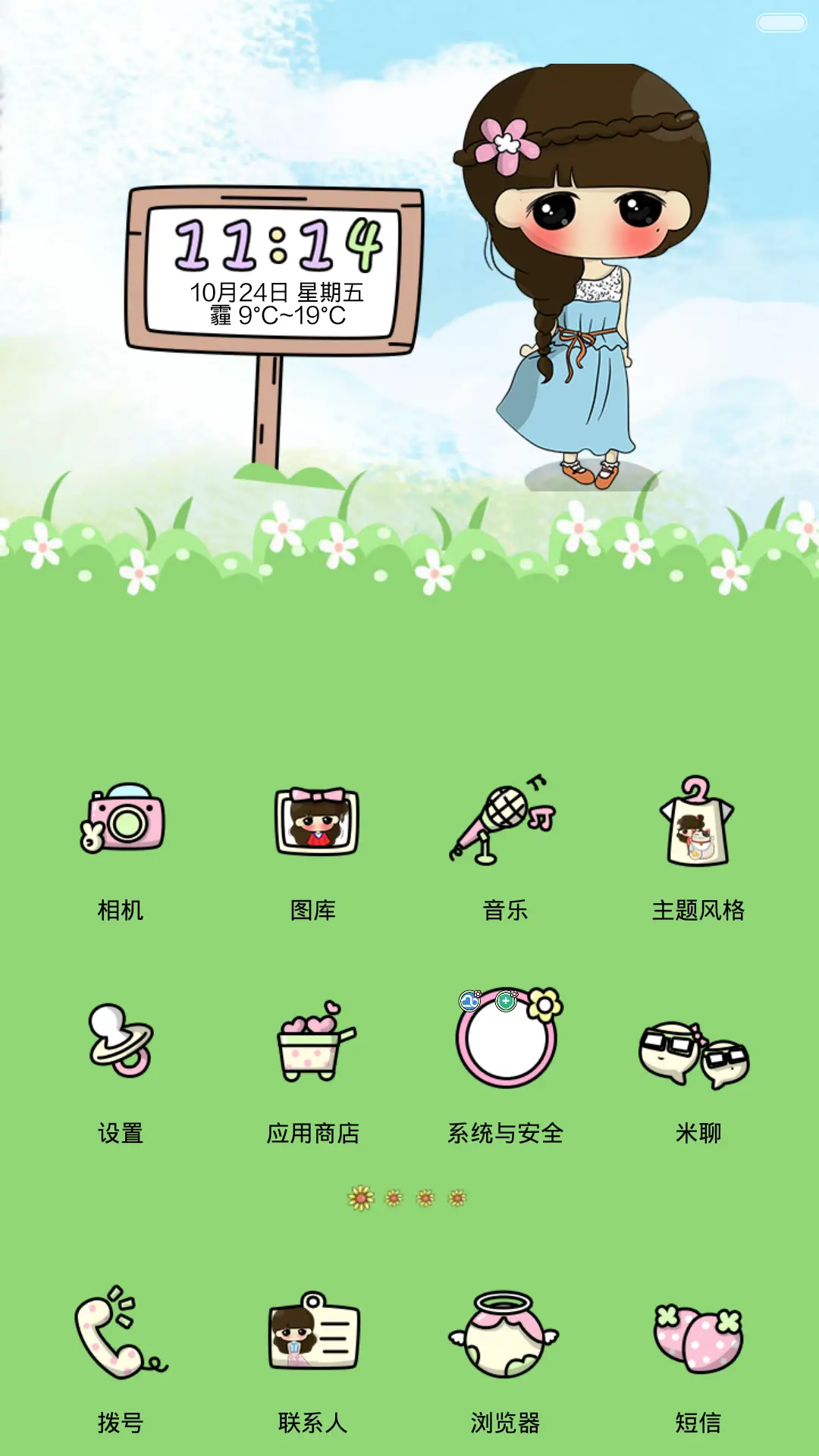Tap the green plus app inside 系统与安全 folder

[507, 1001]
